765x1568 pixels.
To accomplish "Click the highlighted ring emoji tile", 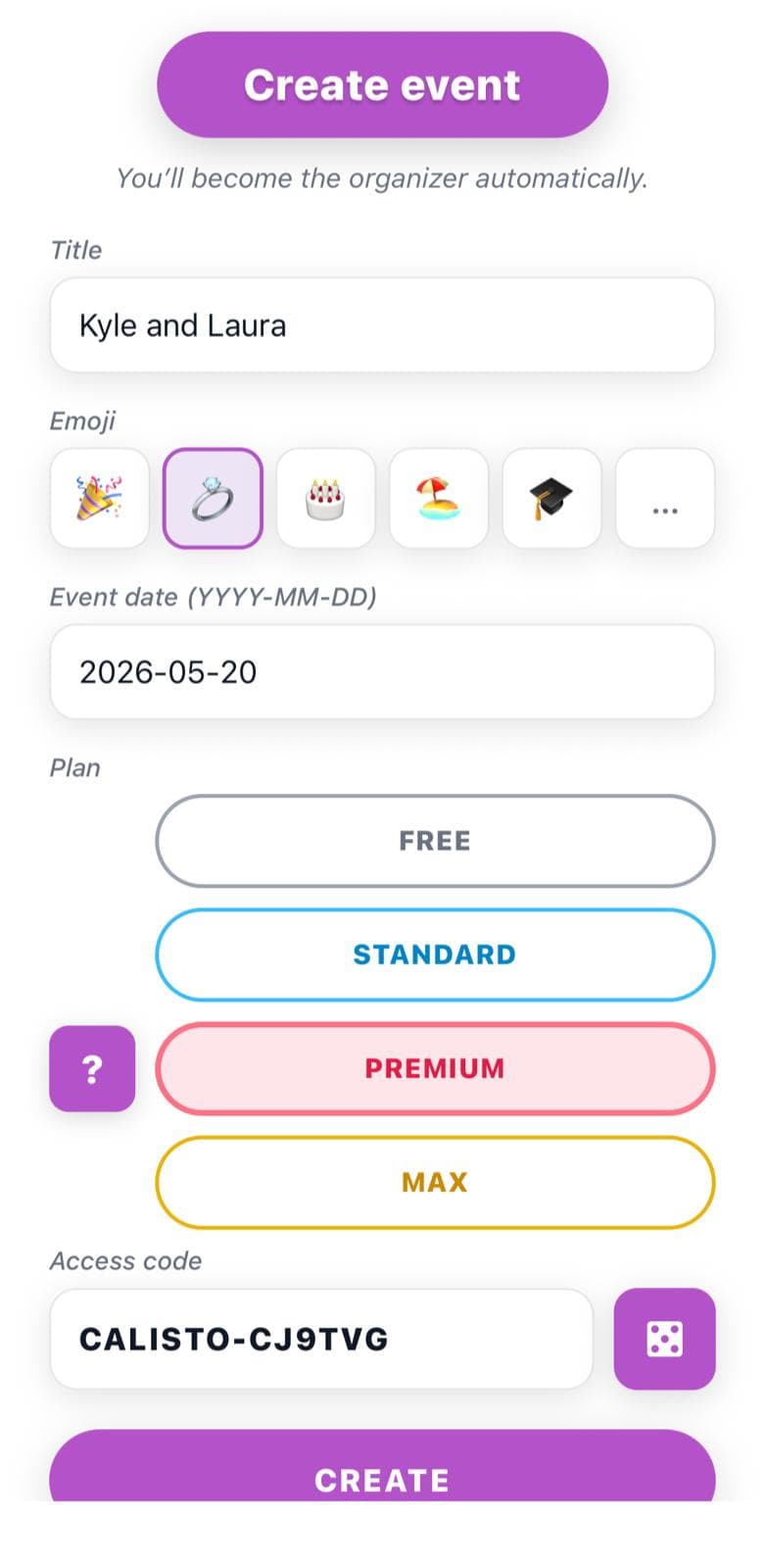I will (213, 499).
